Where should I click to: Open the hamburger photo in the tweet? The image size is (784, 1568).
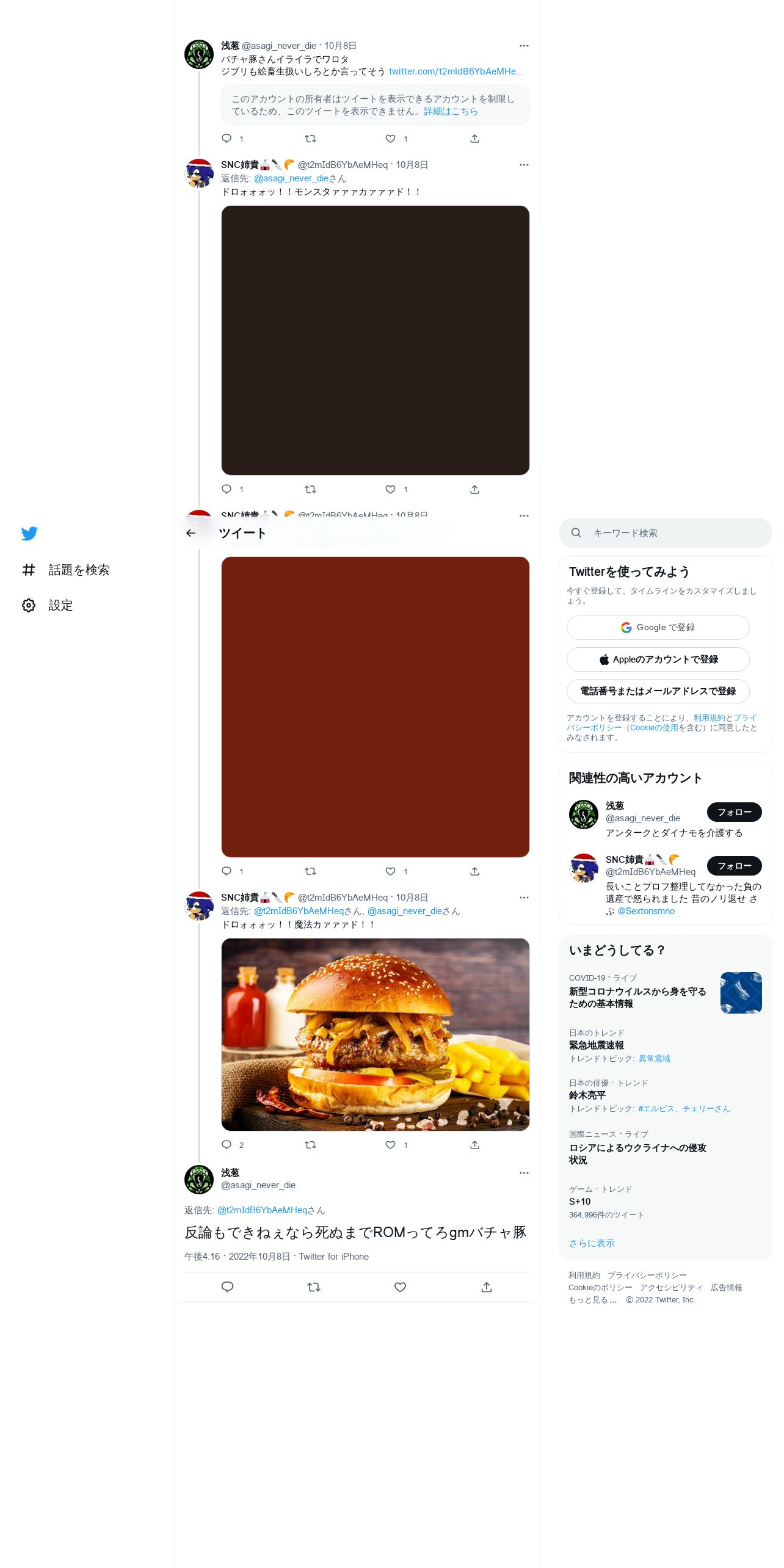(375, 1034)
